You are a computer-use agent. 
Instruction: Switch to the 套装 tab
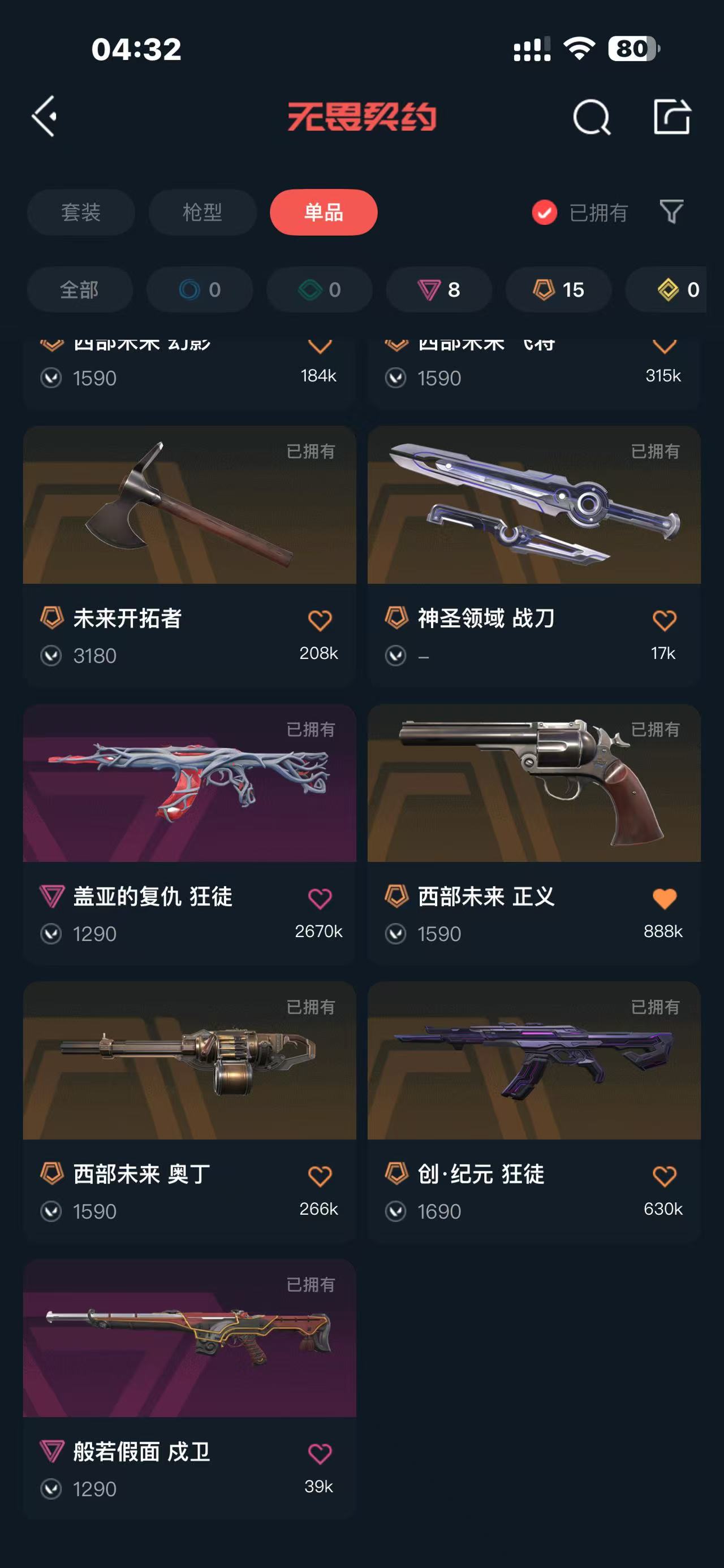pos(80,213)
